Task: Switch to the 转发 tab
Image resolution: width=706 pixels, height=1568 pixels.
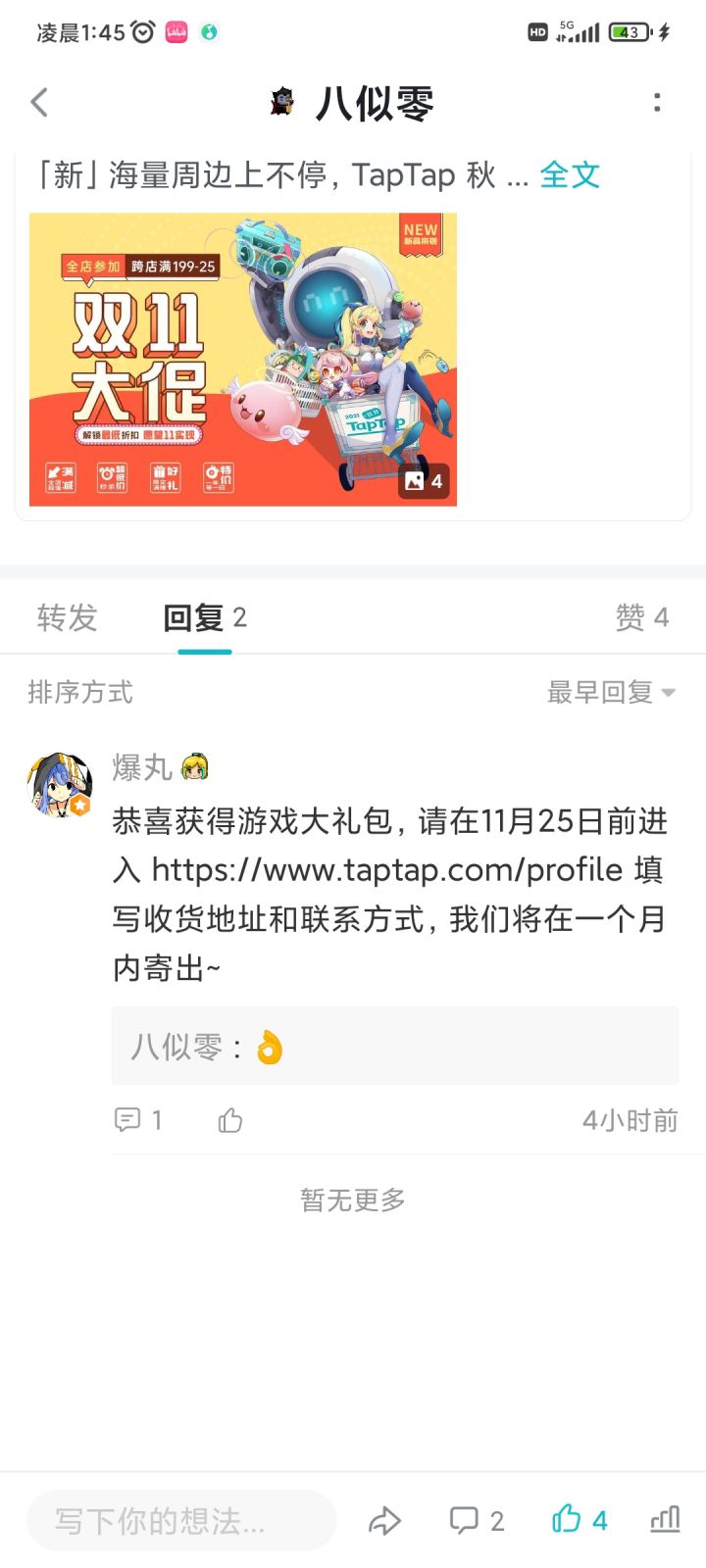Action: pyautogui.click(x=67, y=616)
